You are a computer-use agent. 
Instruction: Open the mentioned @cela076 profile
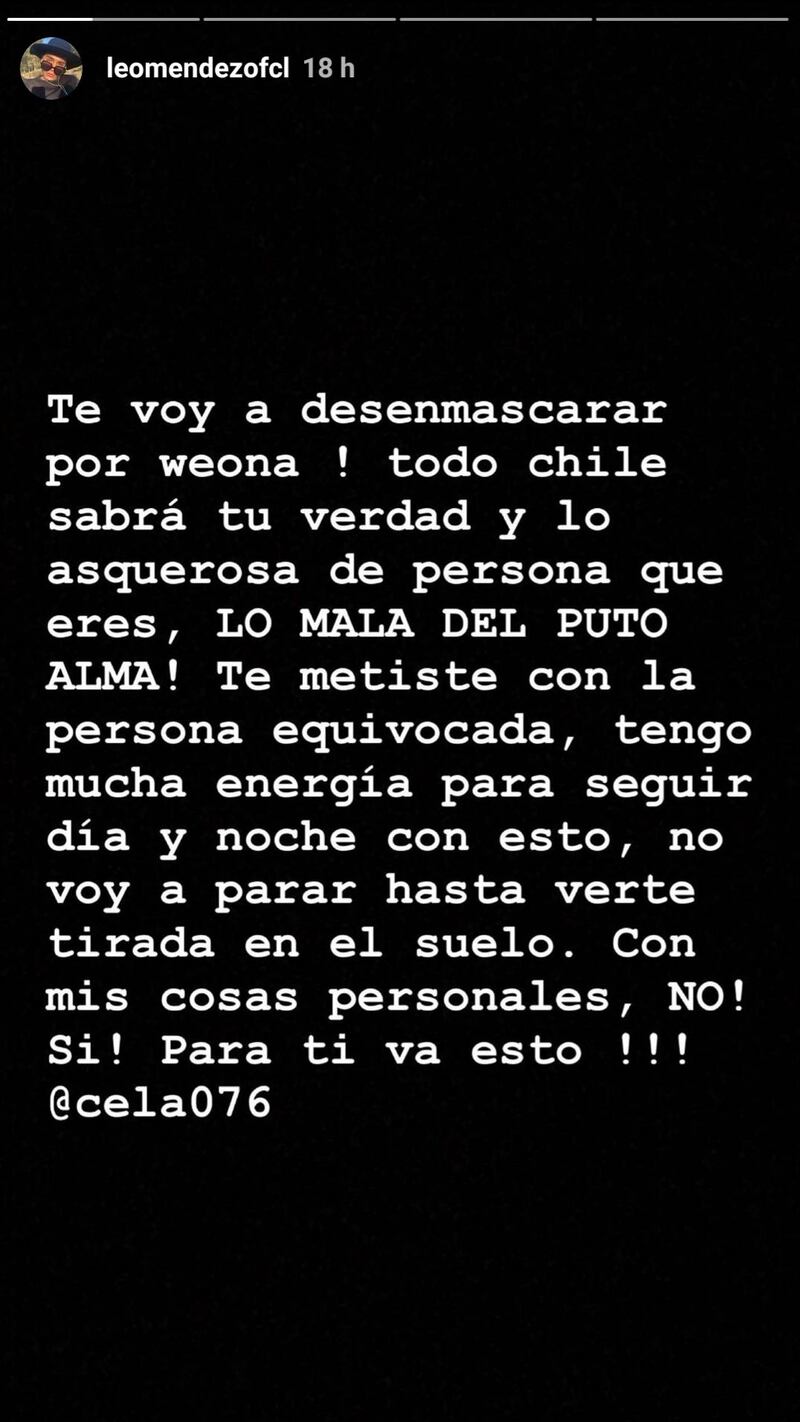click(159, 1102)
